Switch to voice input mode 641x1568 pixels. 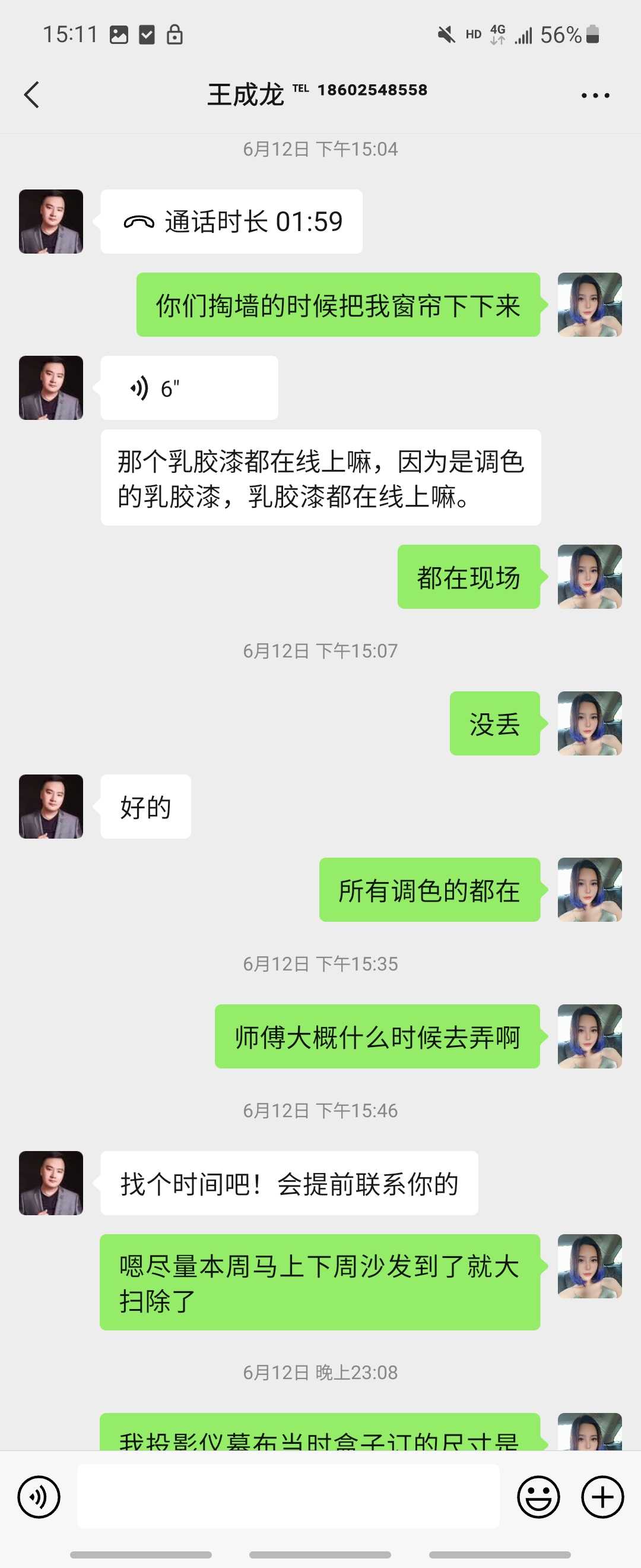coord(39,1497)
